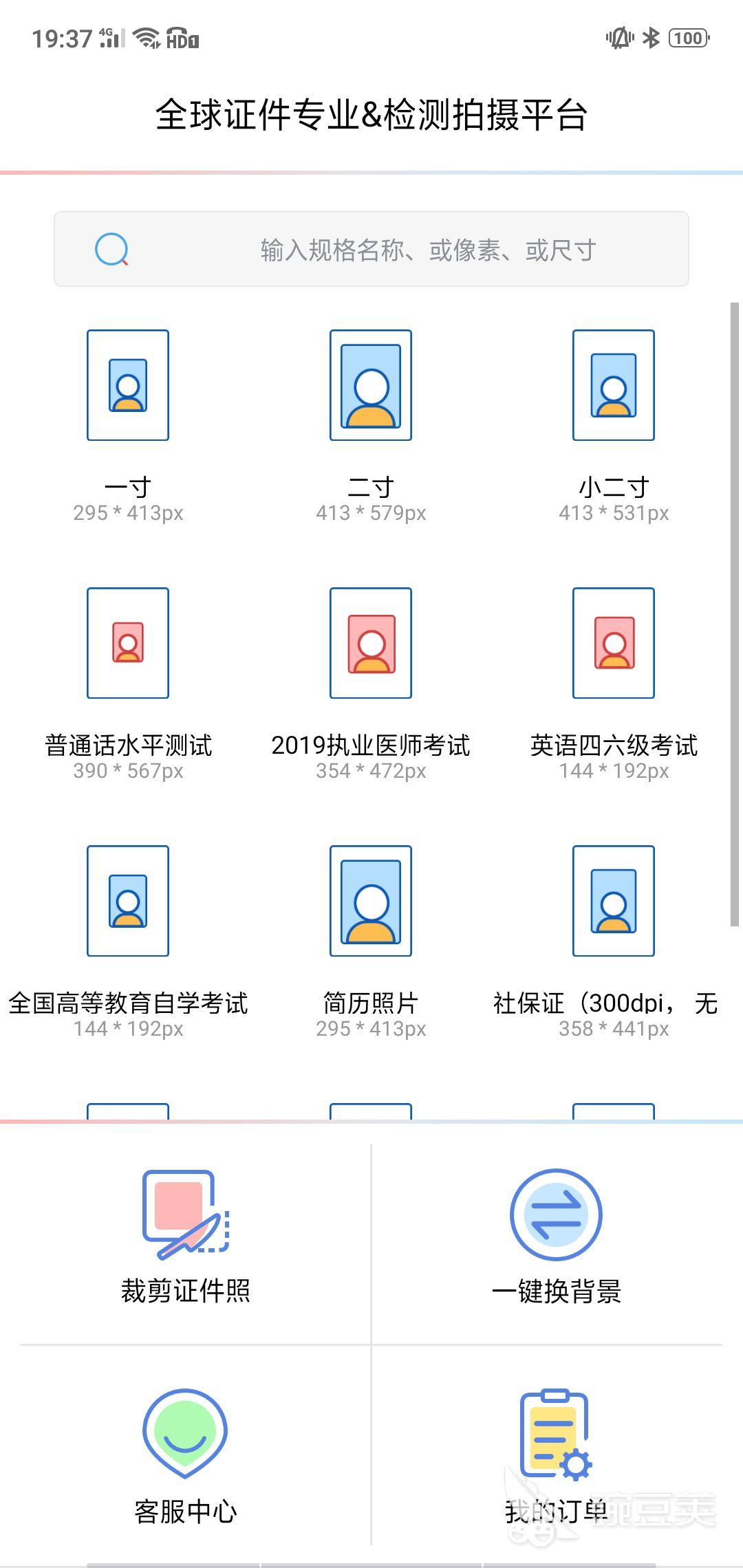Open 2019执业医师考试 photo spec
The width and height of the screenshot is (743, 1568).
point(371,684)
